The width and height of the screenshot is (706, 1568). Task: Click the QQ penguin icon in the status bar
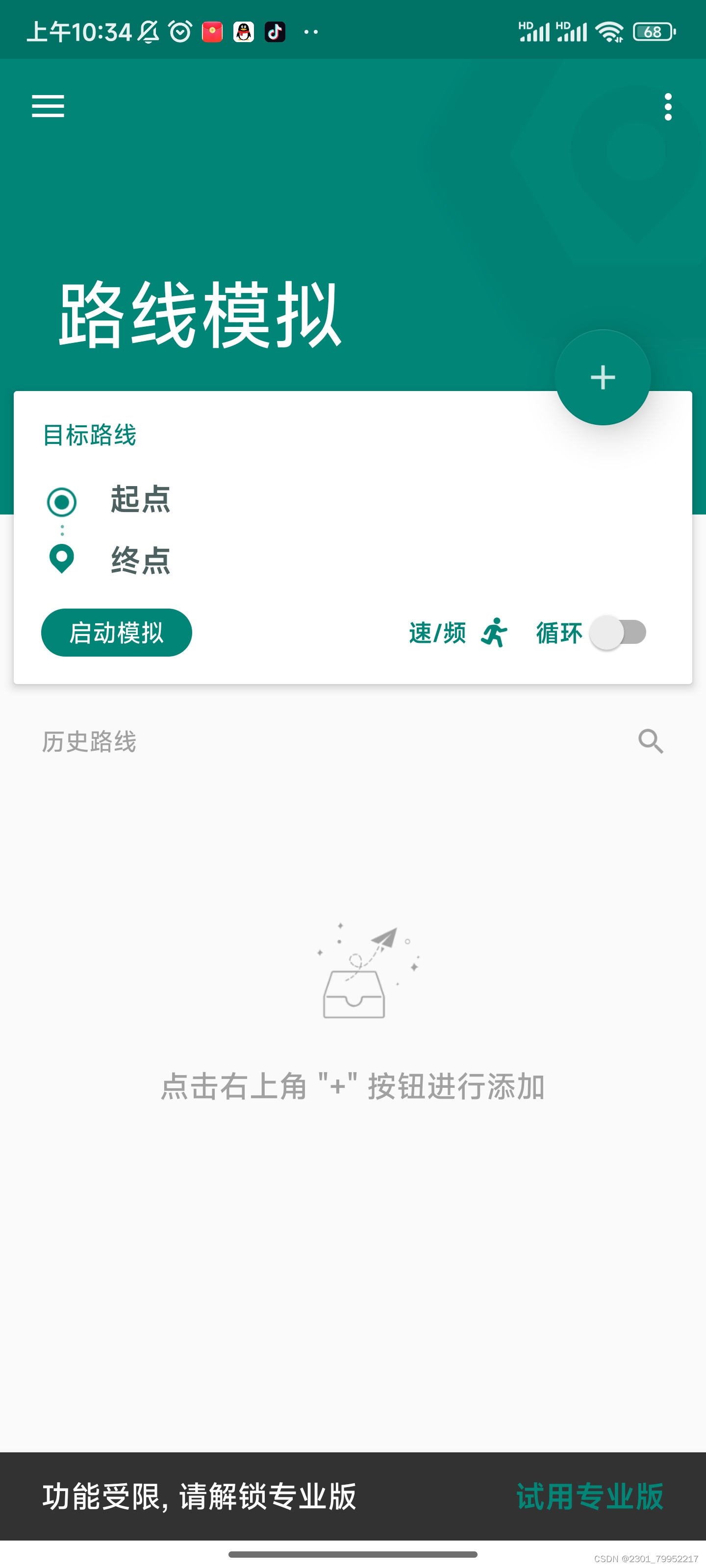(243, 31)
